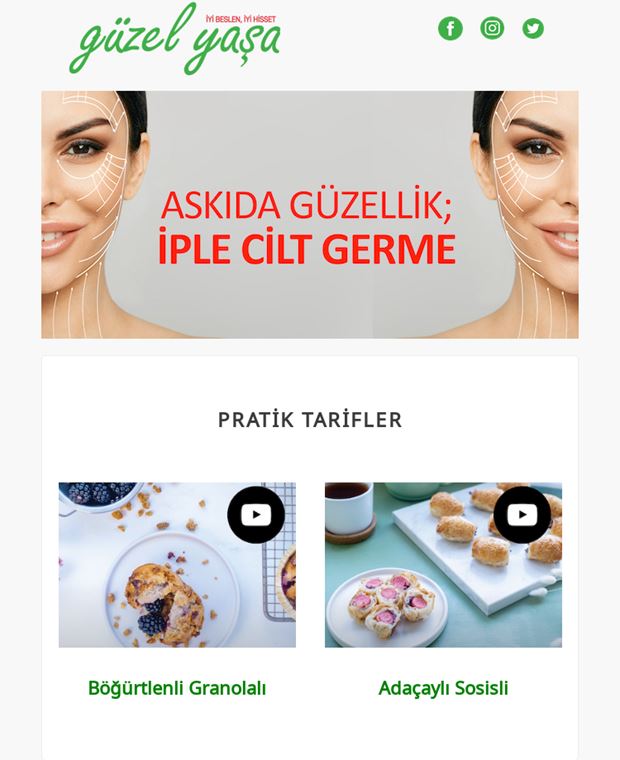Open the Facebook page icon
This screenshot has height=760, width=620.
450,28
